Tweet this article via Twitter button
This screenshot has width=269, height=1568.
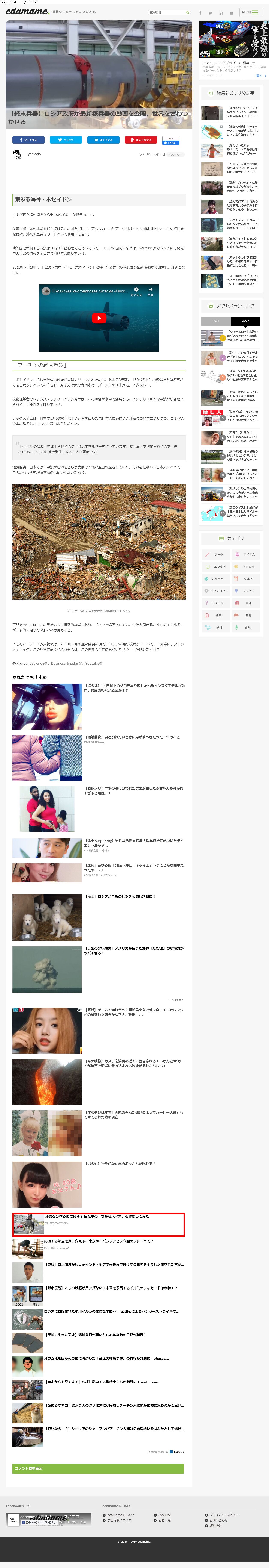click(66, 140)
